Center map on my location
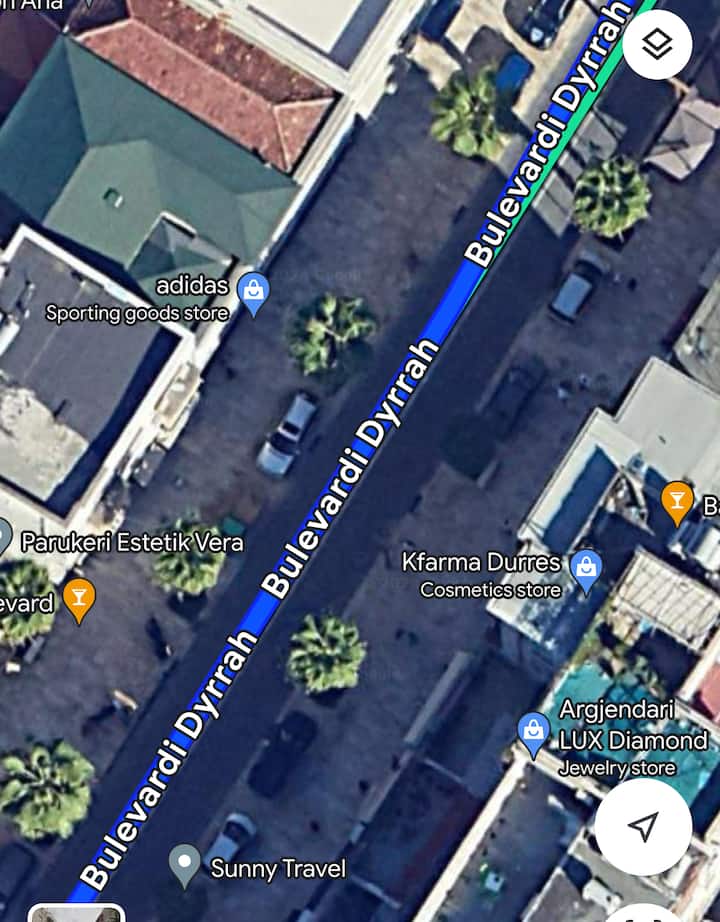Image resolution: width=720 pixels, height=922 pixels. point(643,826)
